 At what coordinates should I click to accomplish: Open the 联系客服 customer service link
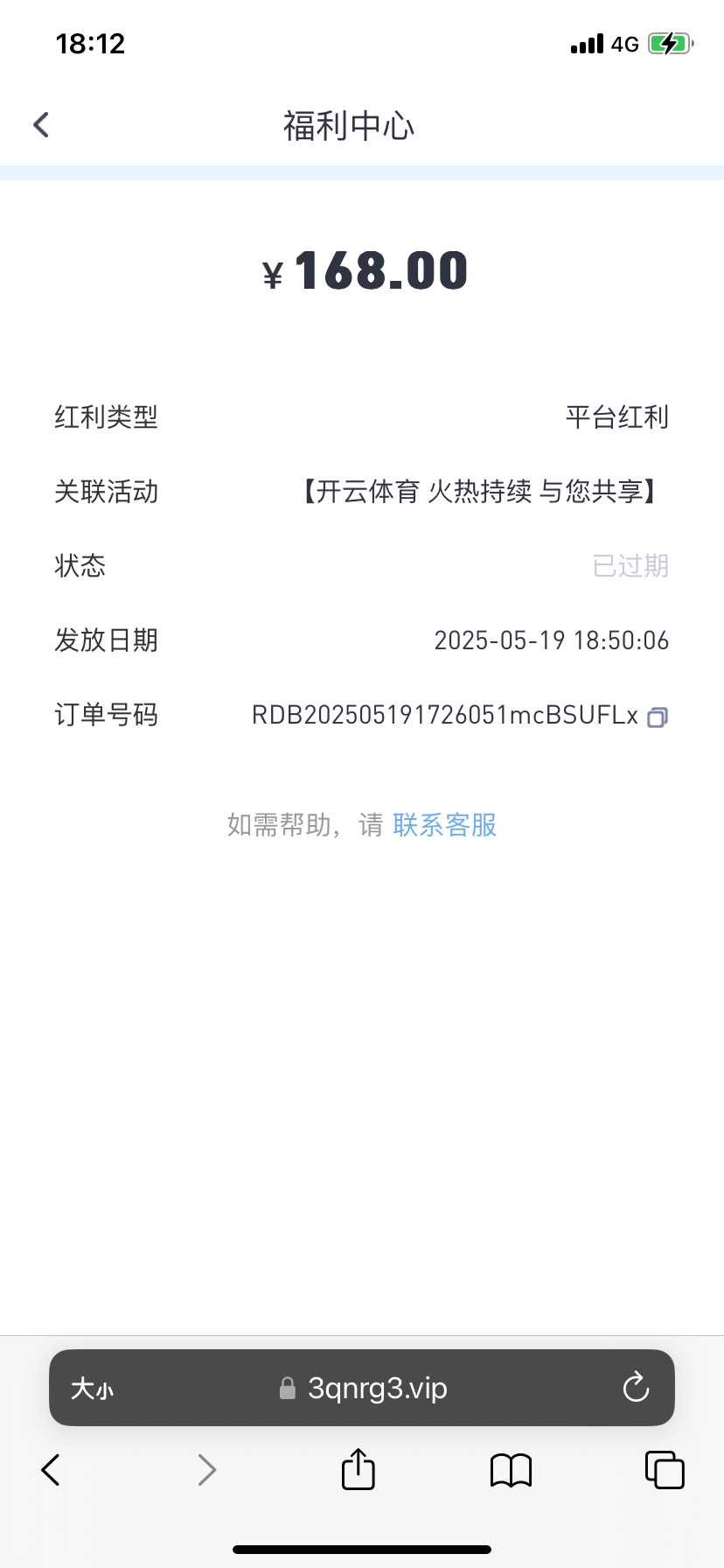coord(445,825)
